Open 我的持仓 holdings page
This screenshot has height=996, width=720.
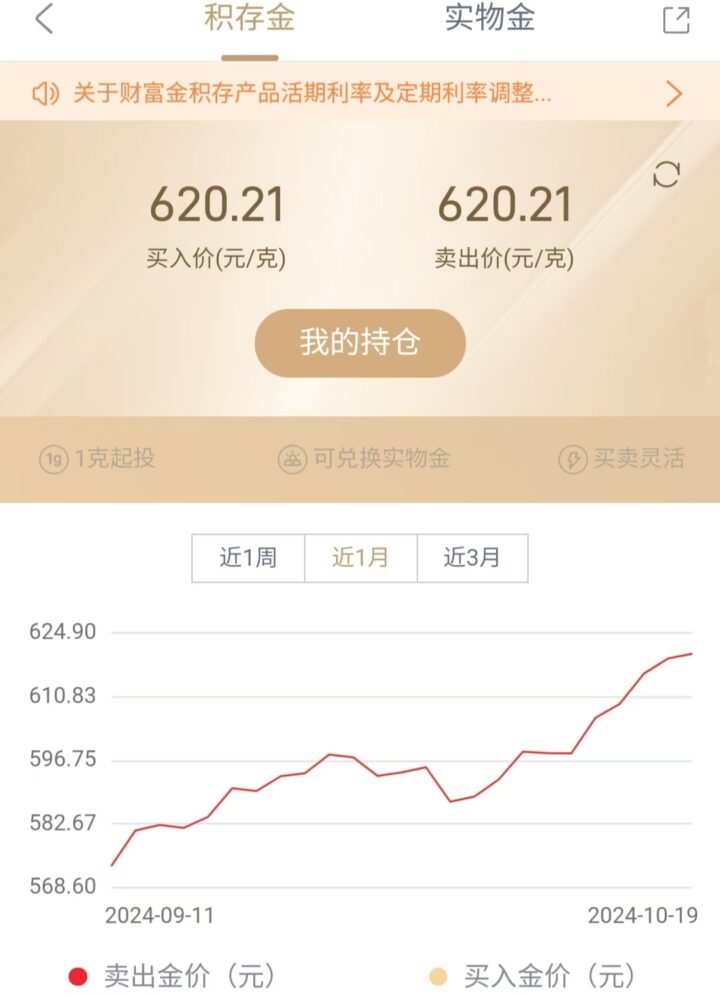point(360,342)
